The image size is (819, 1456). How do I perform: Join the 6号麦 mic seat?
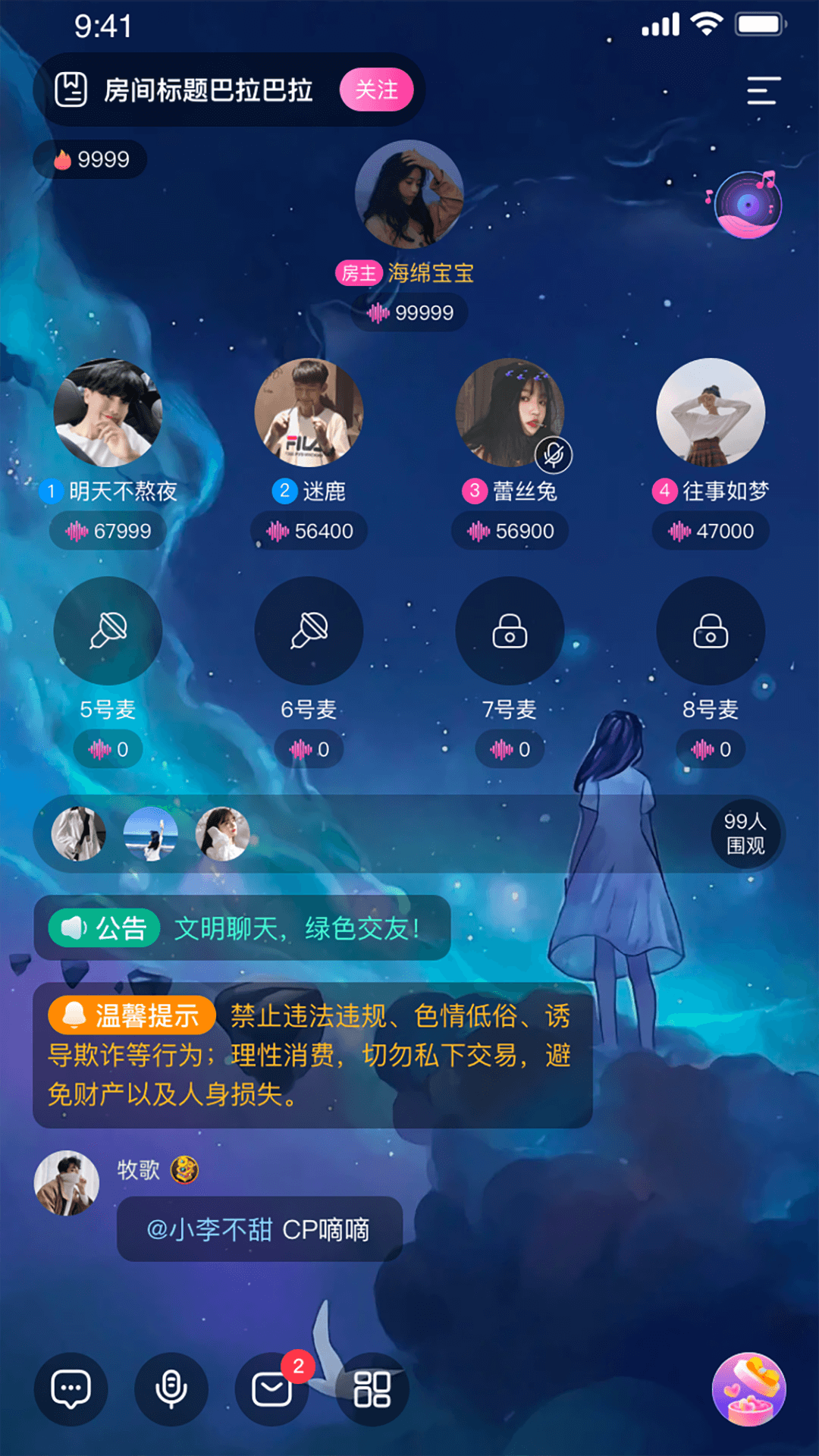[x=309, y=631]
